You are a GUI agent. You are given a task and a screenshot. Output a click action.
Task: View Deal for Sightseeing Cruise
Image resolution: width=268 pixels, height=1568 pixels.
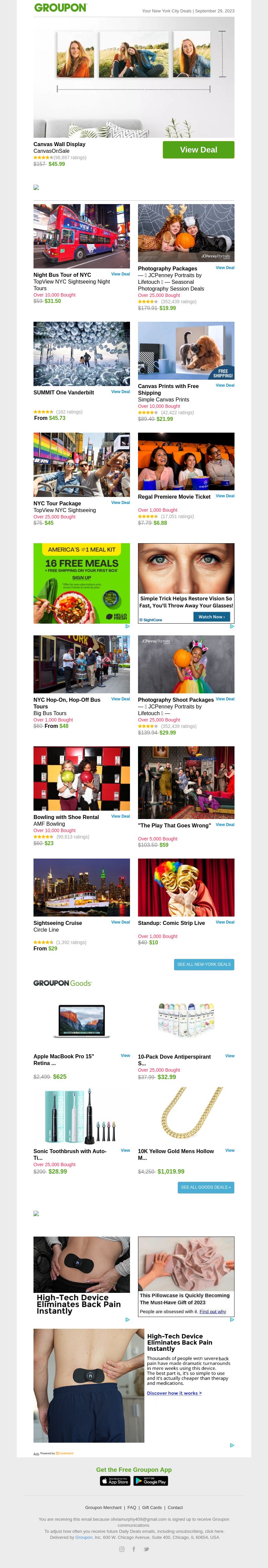121,922
